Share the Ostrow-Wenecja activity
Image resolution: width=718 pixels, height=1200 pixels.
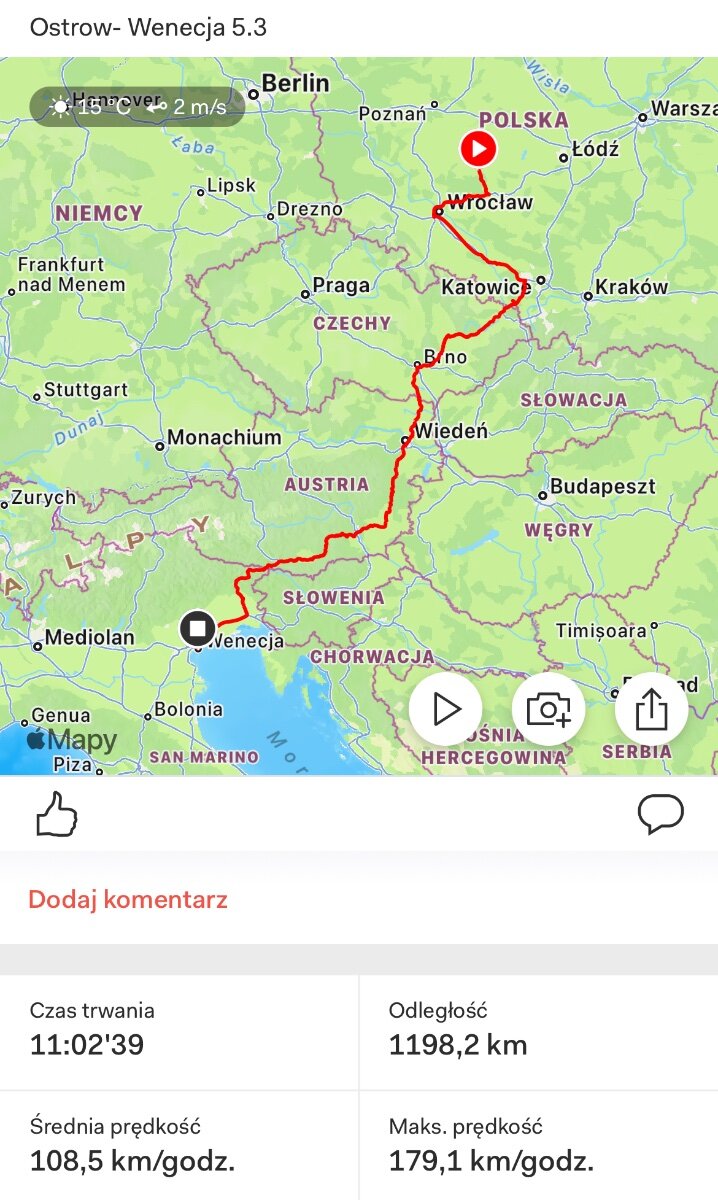651,709
